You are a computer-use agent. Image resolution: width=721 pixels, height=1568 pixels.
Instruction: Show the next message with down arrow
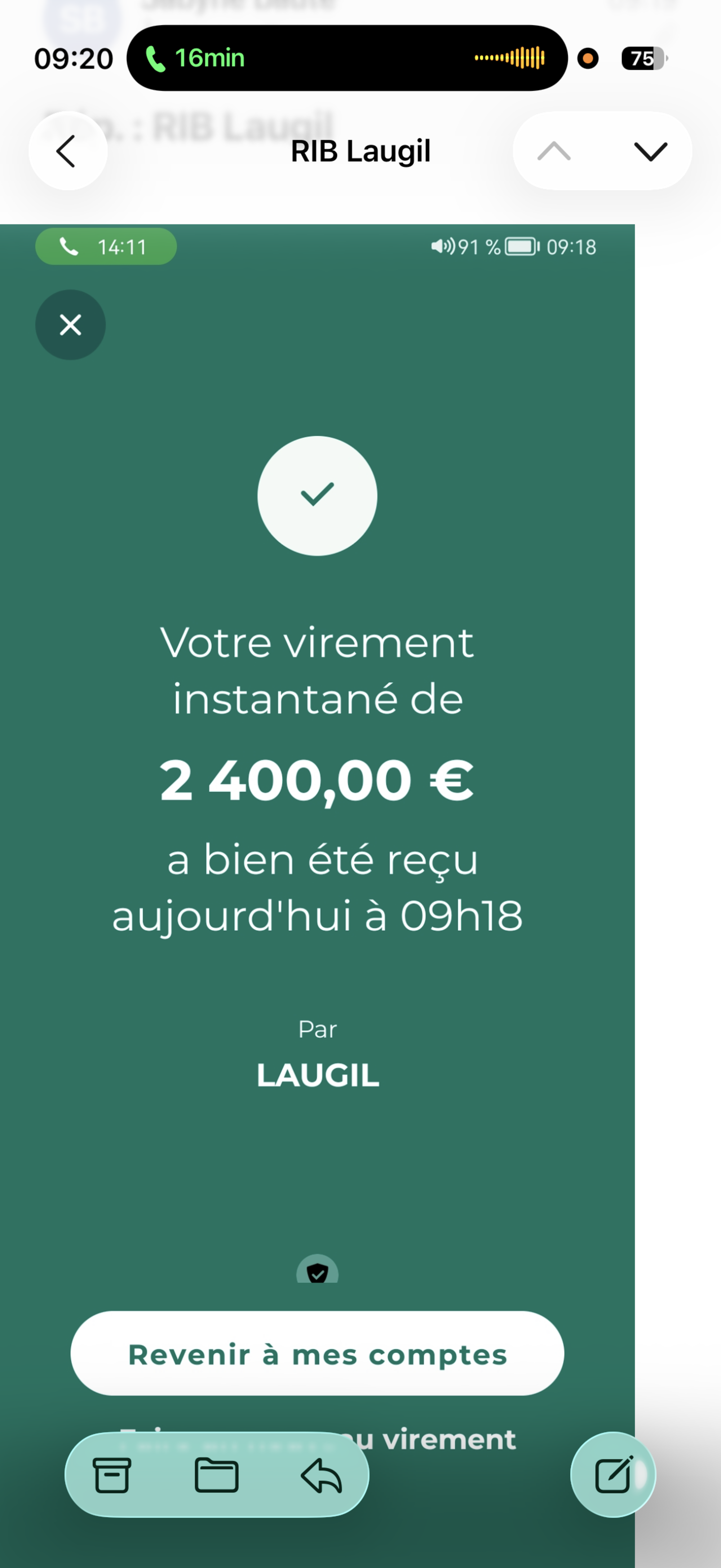tap(650, 151)
